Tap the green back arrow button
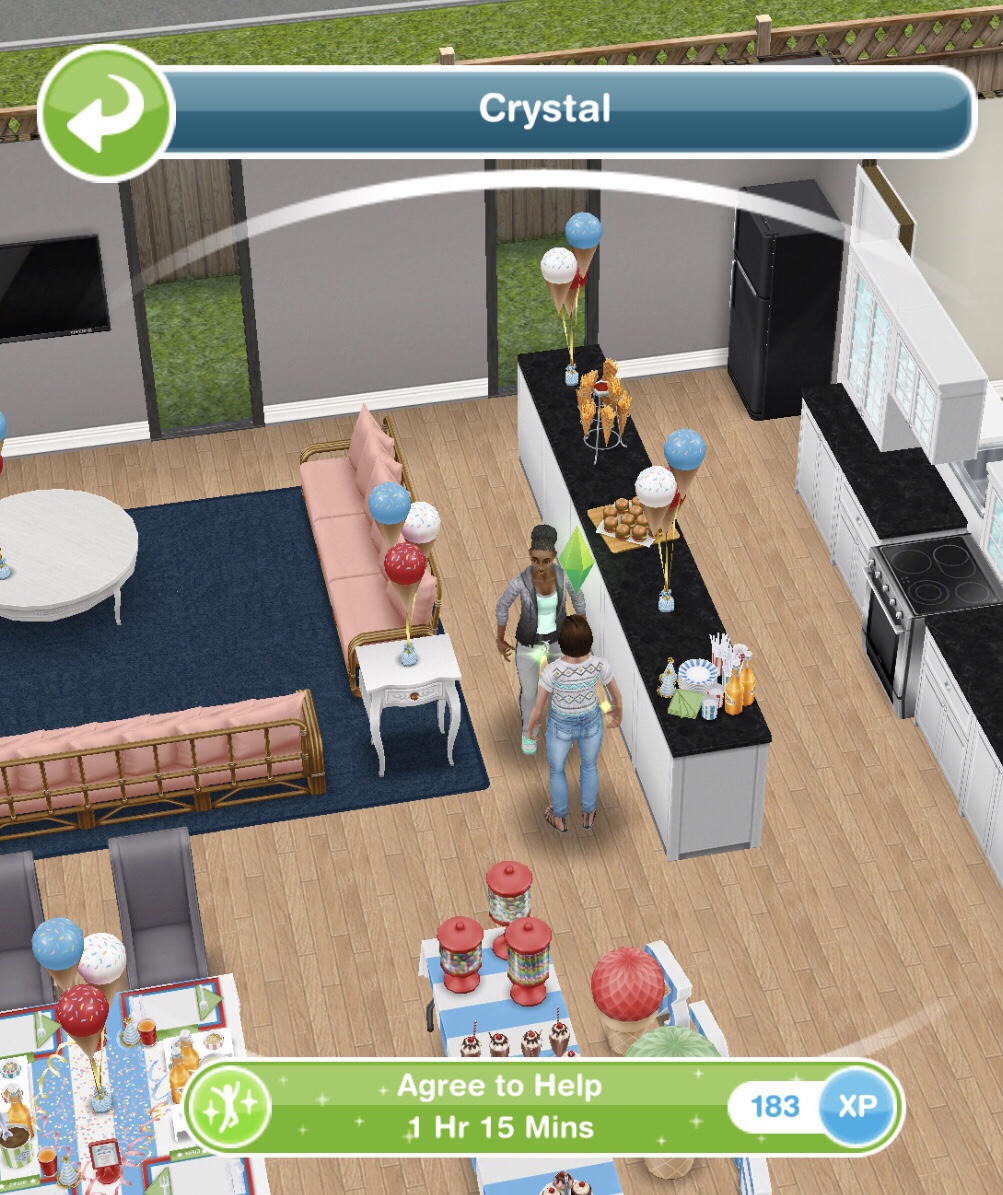The width and height of the screenshot is (1003, 1195). 105,112
